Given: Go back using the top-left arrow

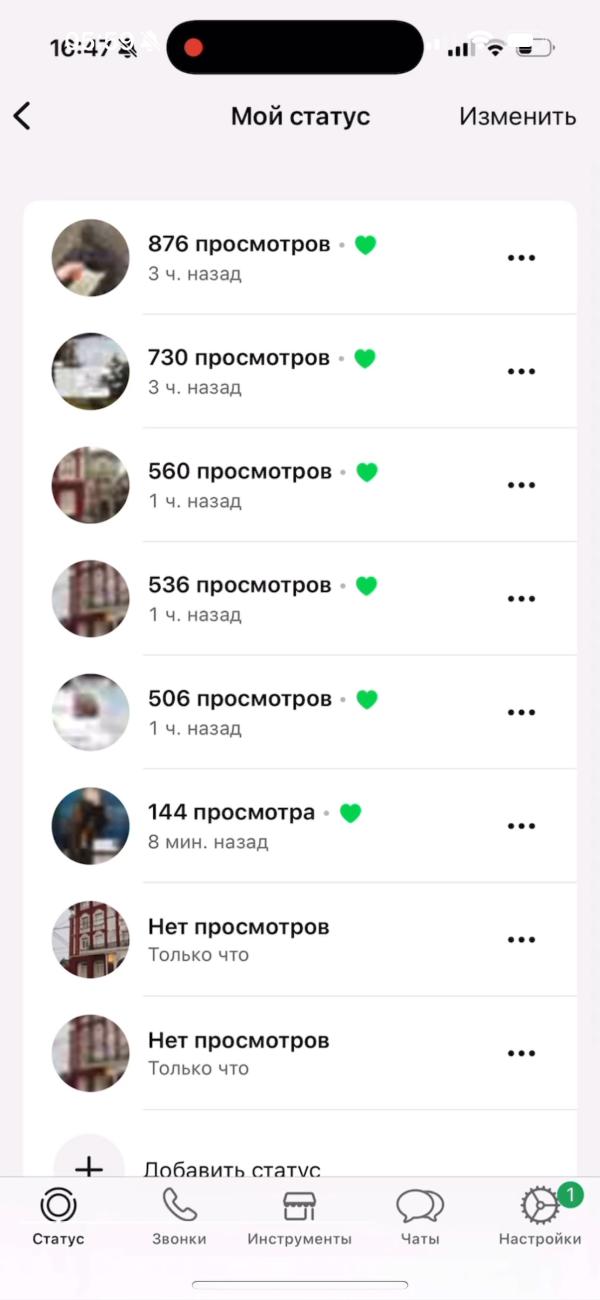Looking at the screenshot, I should point(22,116).
